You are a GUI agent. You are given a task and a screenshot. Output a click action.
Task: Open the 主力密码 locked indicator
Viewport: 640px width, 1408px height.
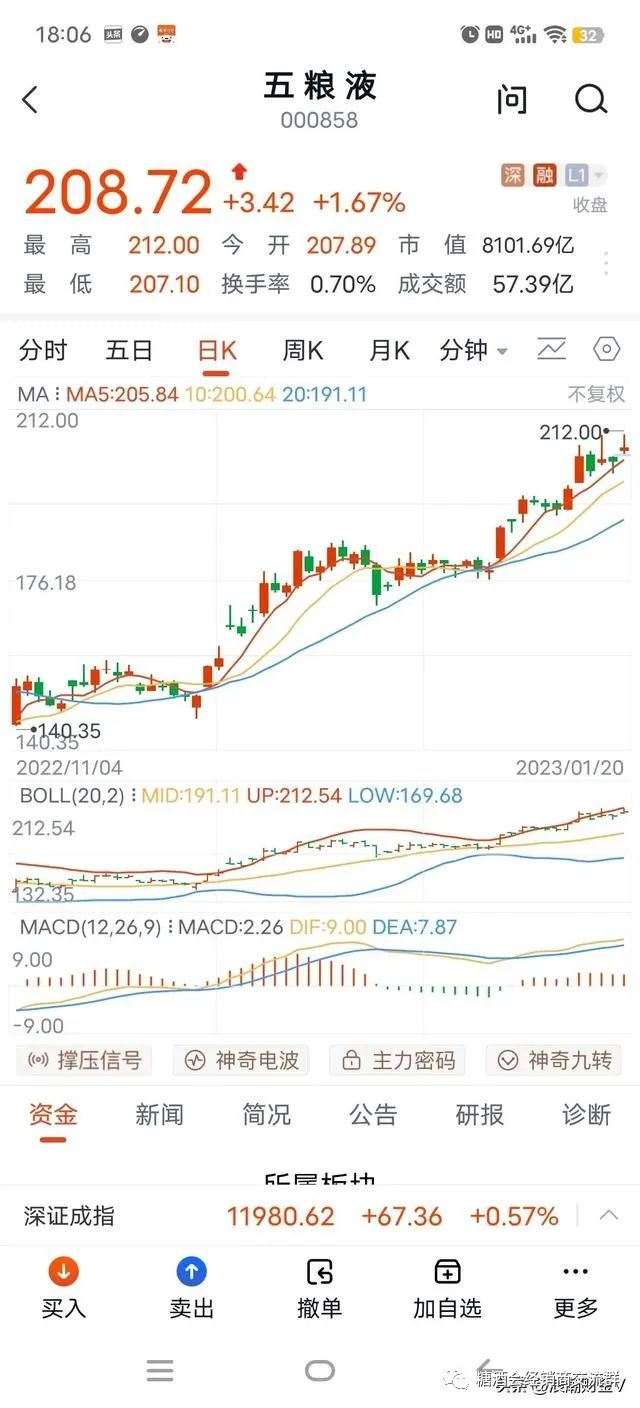(x=398, y=1060)
